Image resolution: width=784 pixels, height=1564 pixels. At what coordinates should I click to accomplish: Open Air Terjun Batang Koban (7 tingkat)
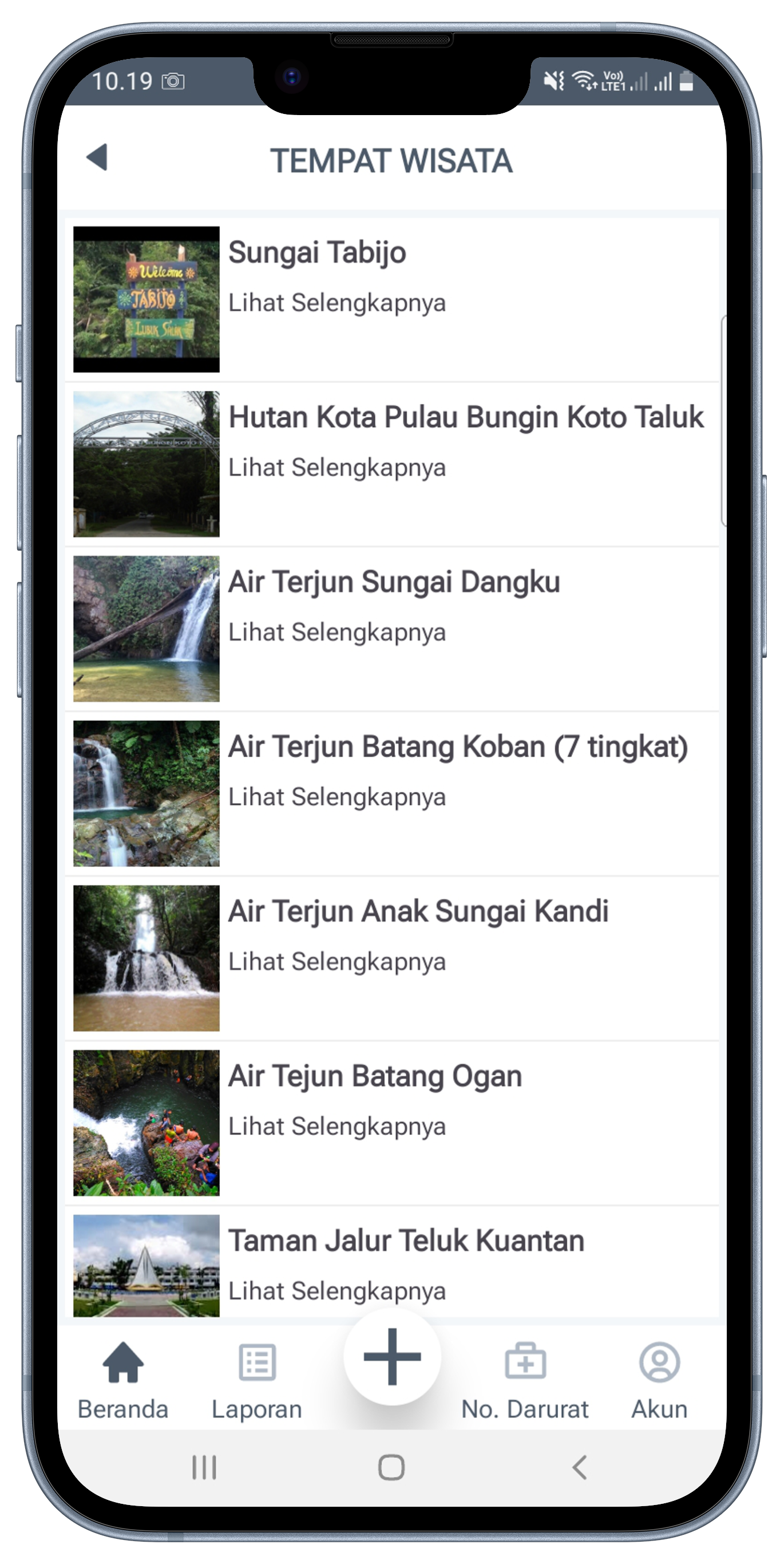click(460, 745)
